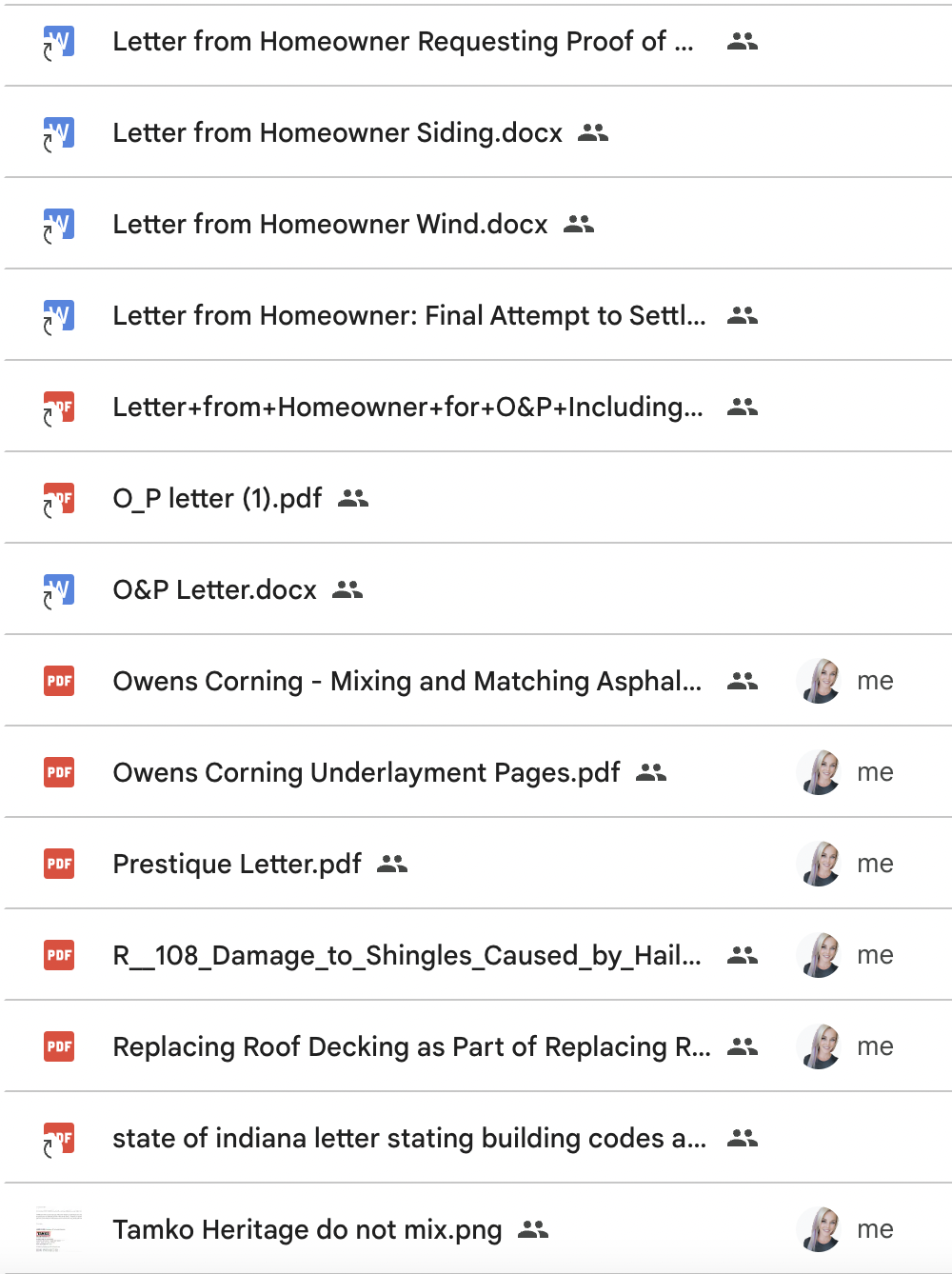Open state of indiana letter file
The height and width of the screenshot is (1274, 952).
pos(408,1139)
